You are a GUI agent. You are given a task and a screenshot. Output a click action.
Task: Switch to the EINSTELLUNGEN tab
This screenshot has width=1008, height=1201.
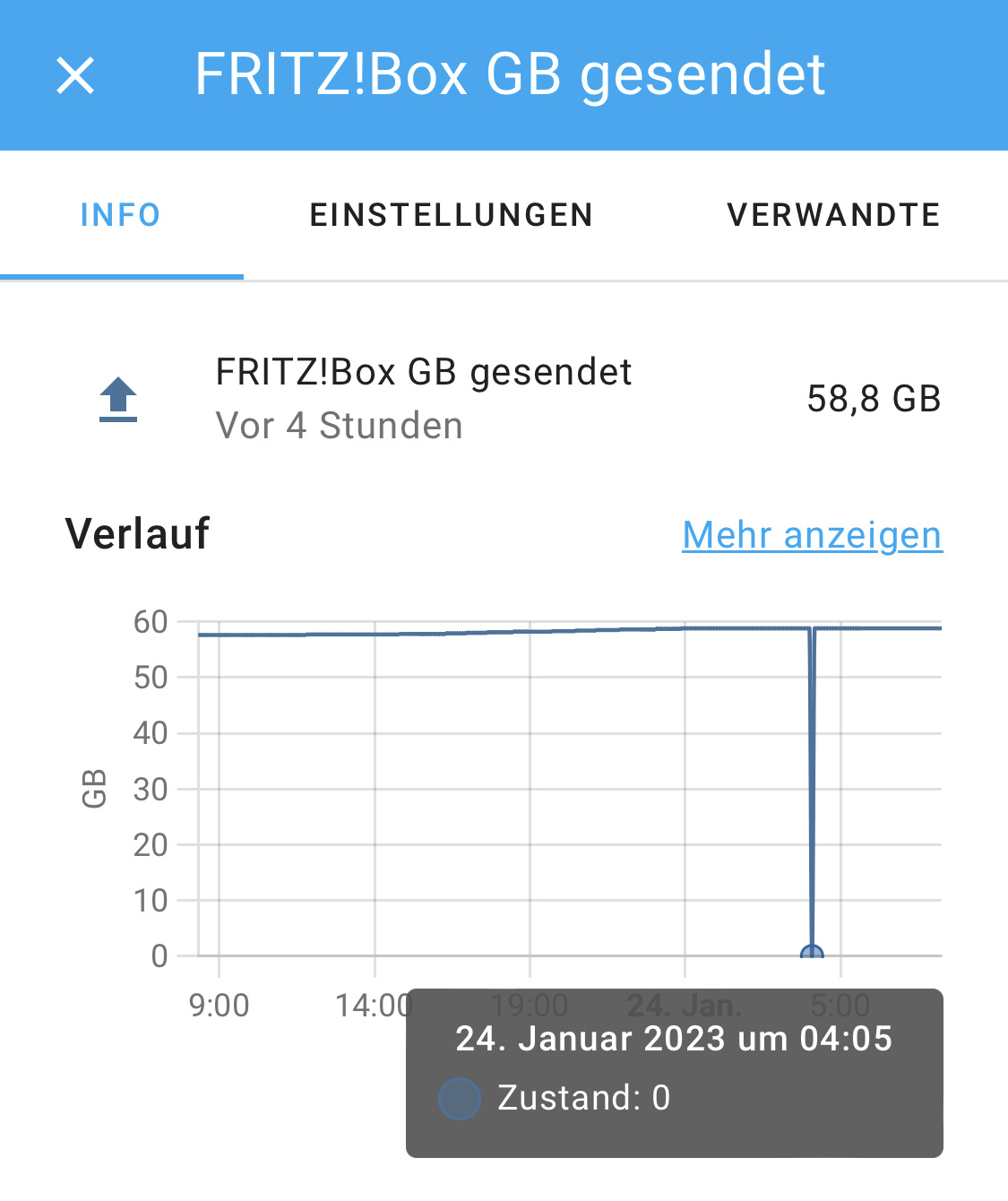coord(451,214)
